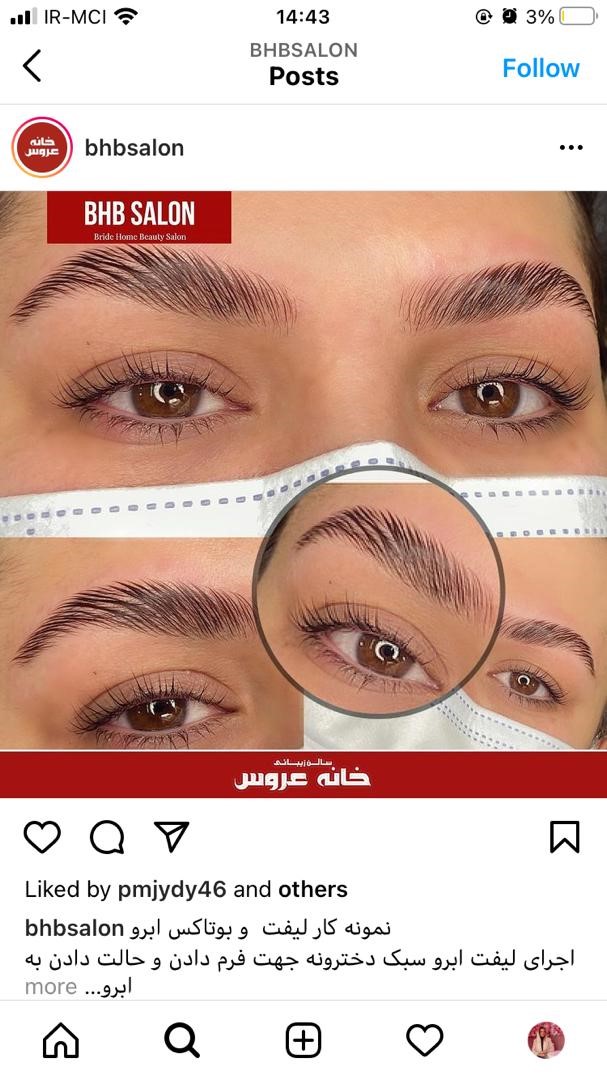Share the post via paper plane icon

pyautogui.click(x=172, y=836)
